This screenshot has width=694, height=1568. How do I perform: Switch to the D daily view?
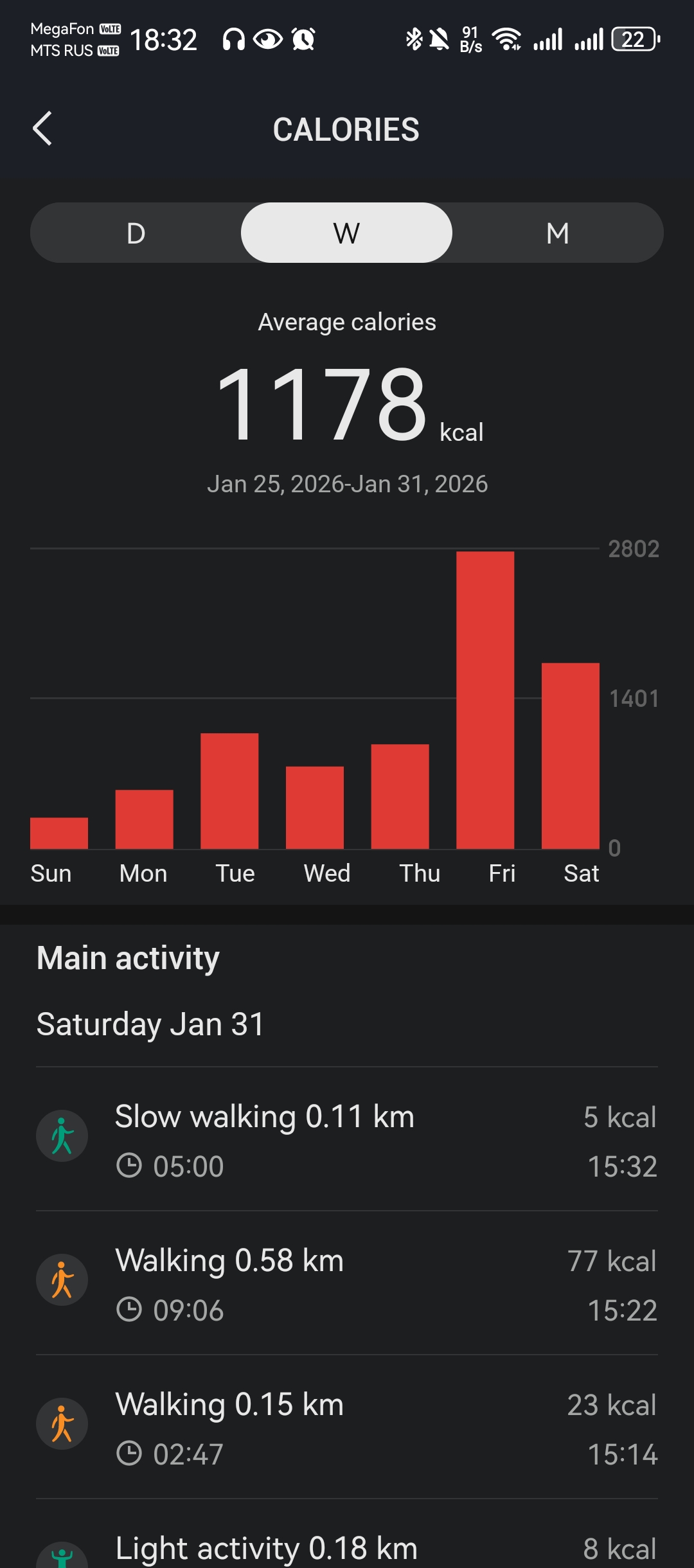click(x=136, y=233)
